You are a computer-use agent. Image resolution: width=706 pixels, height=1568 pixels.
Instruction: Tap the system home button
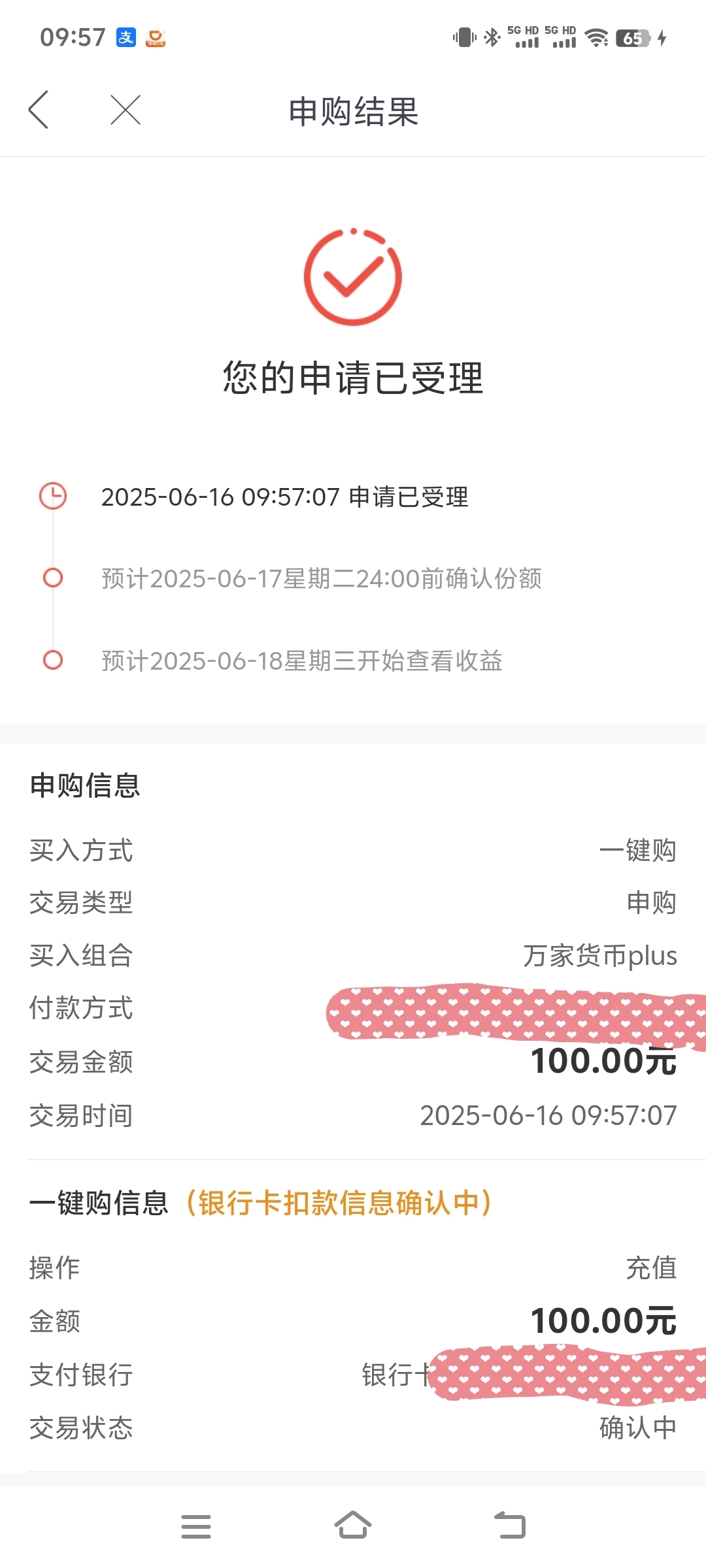point(353,1526)
